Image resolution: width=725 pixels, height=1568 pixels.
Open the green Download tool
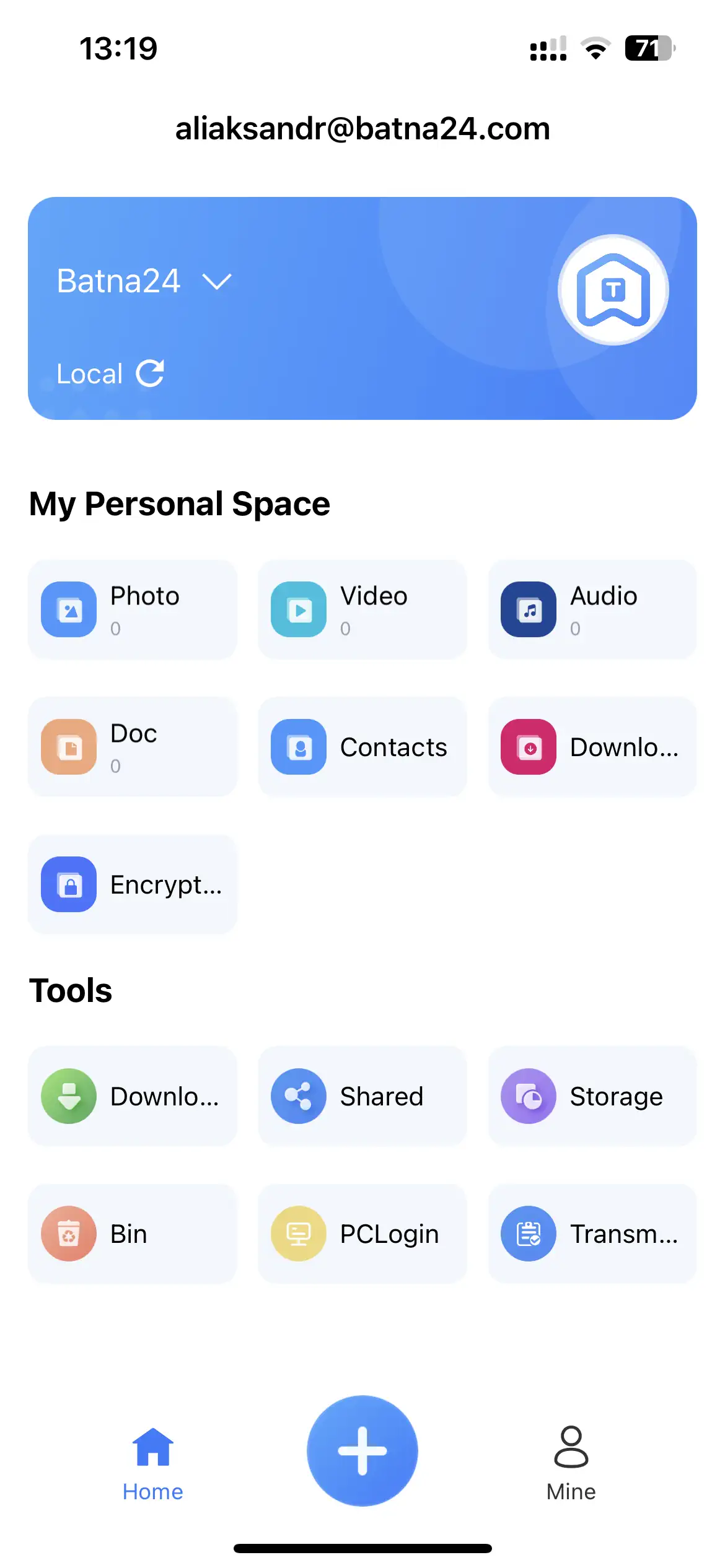point(133,1096)
